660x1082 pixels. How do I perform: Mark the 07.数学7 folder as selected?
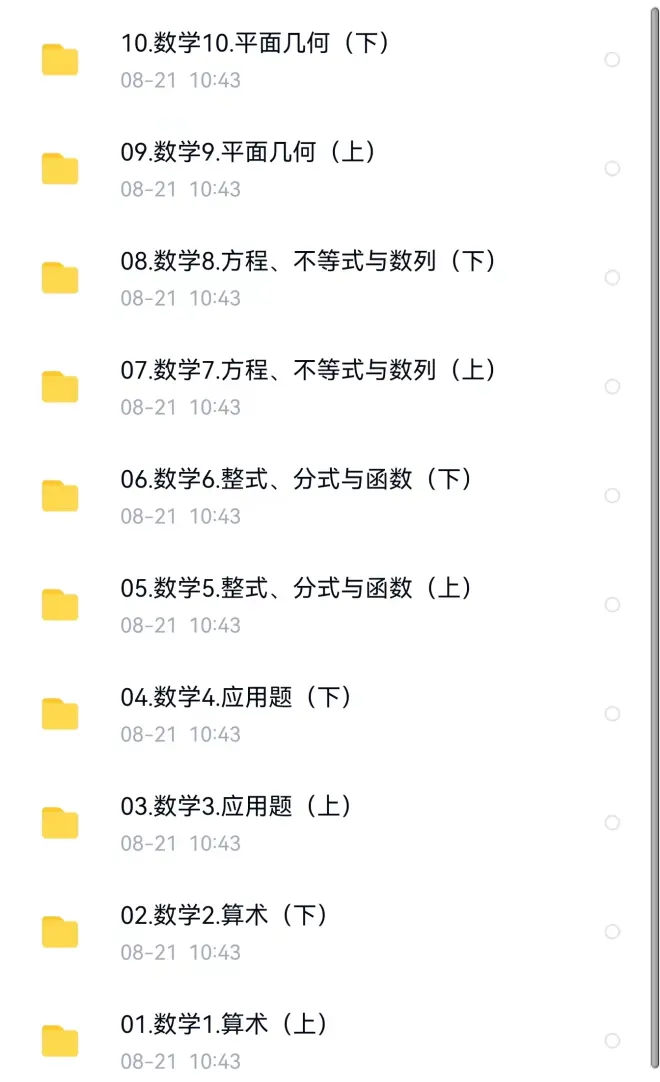[612, 387]
